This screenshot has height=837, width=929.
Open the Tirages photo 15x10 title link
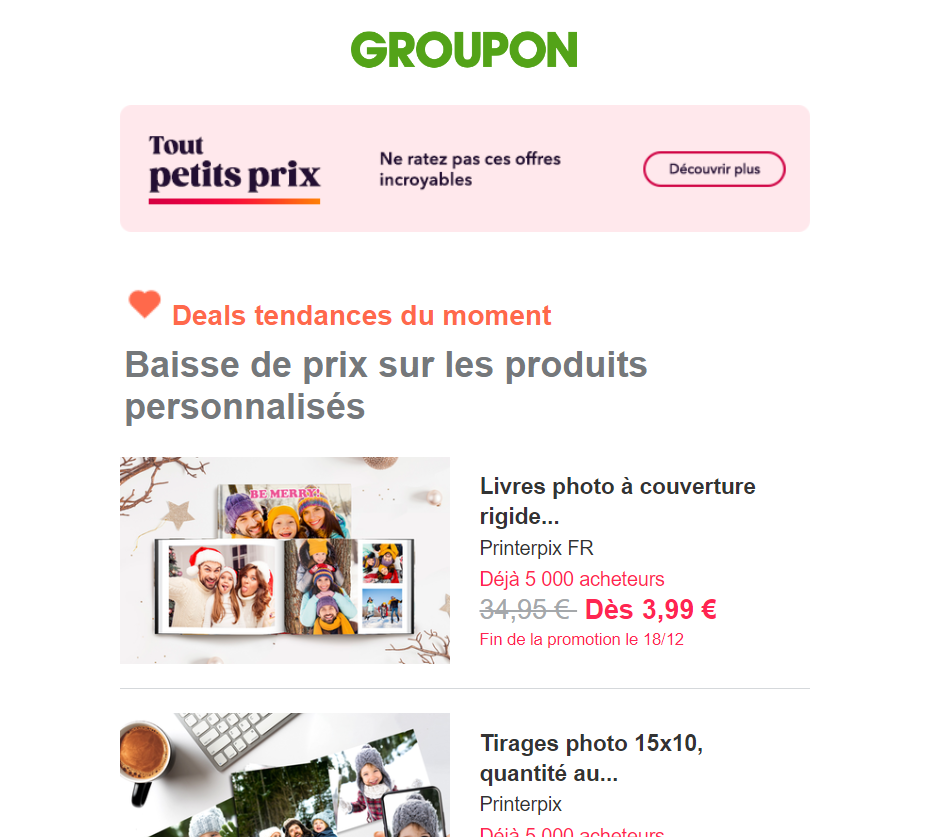591,758
